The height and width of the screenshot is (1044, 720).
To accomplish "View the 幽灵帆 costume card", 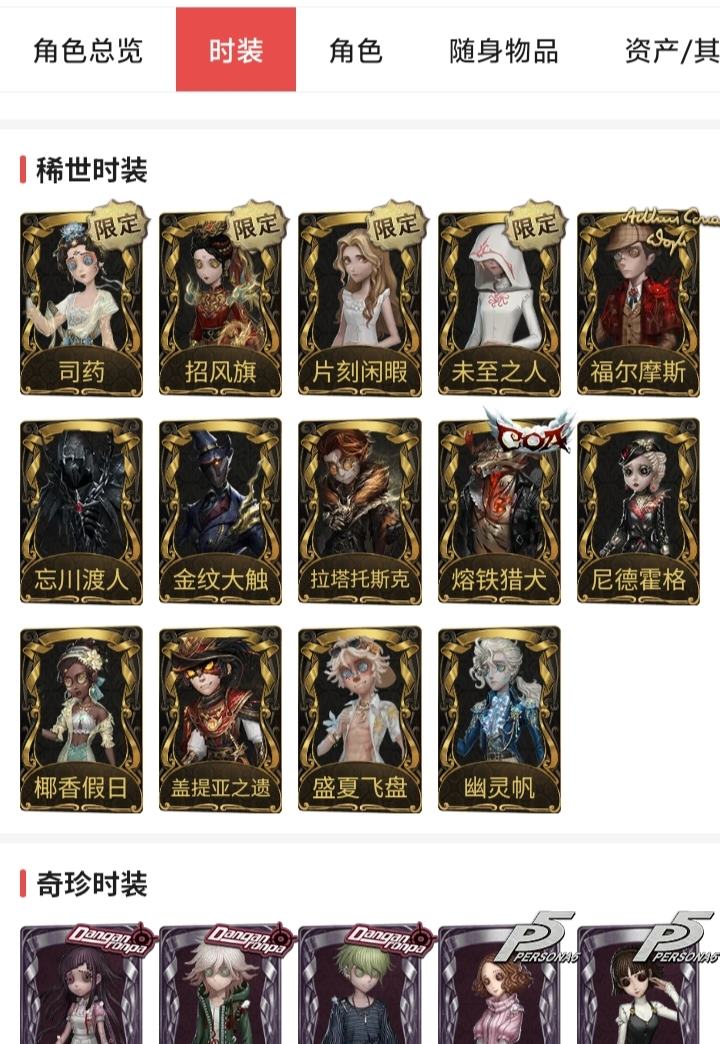I will pos(499,719).
